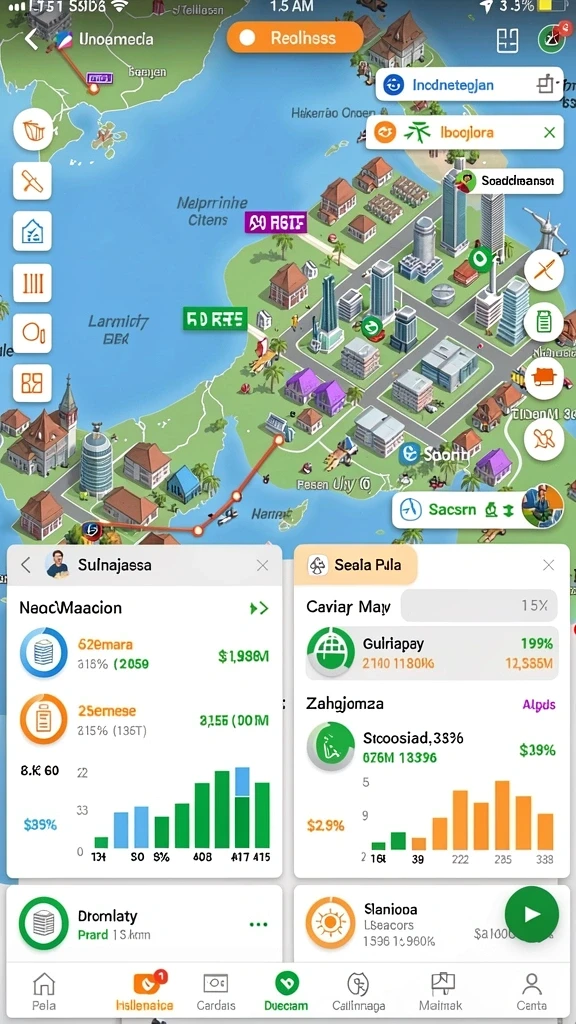Tap the green play floating button
This screenshot has height=1024, width=576.
point(532,914)
